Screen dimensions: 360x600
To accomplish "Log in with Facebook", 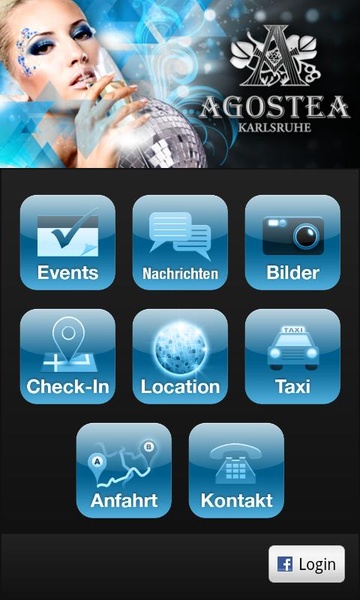I will tap(306, 564).
